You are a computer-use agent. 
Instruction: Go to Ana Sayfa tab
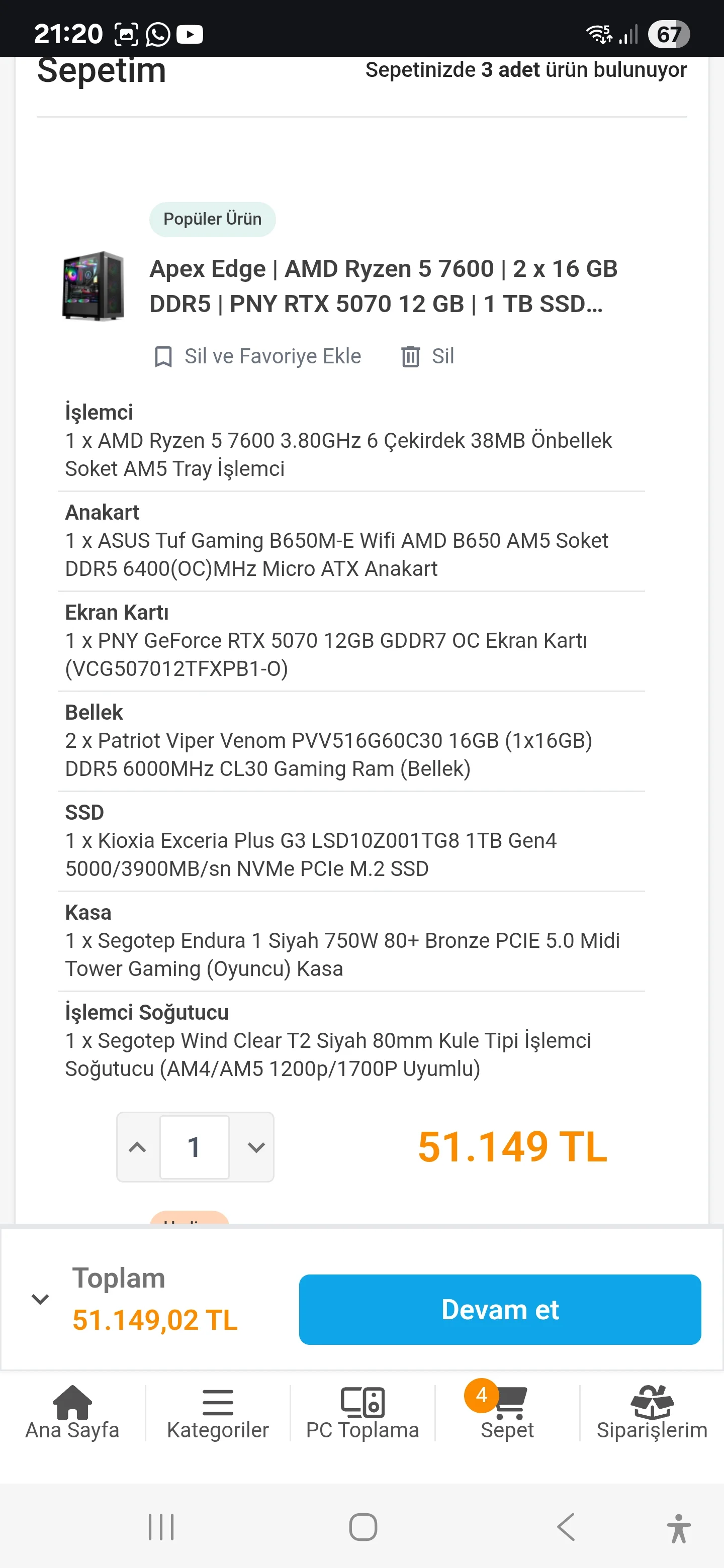(72, 1413)
